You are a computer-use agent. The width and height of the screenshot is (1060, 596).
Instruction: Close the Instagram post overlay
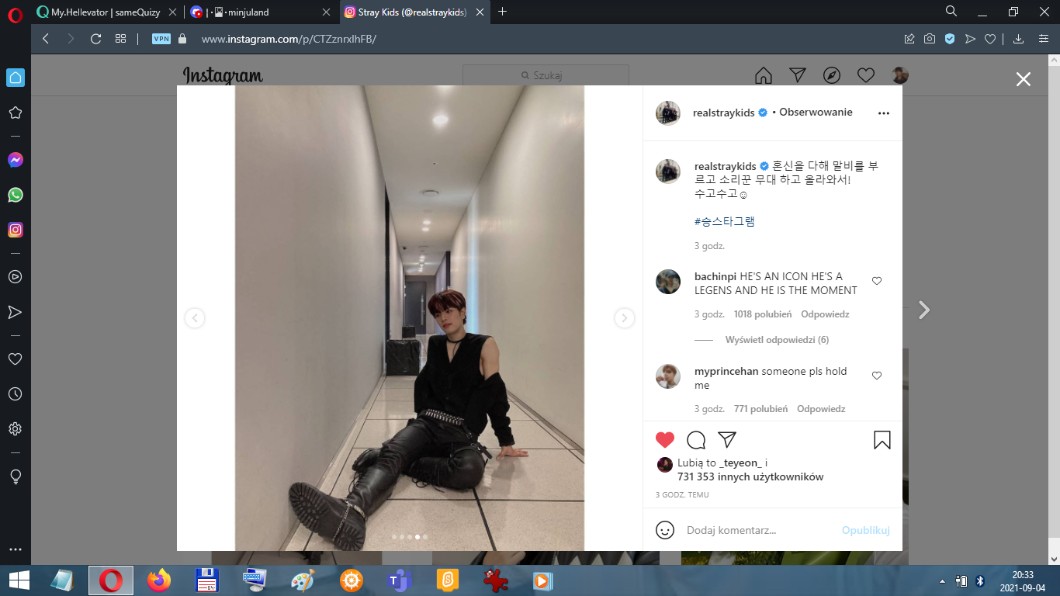[1023, 79]
